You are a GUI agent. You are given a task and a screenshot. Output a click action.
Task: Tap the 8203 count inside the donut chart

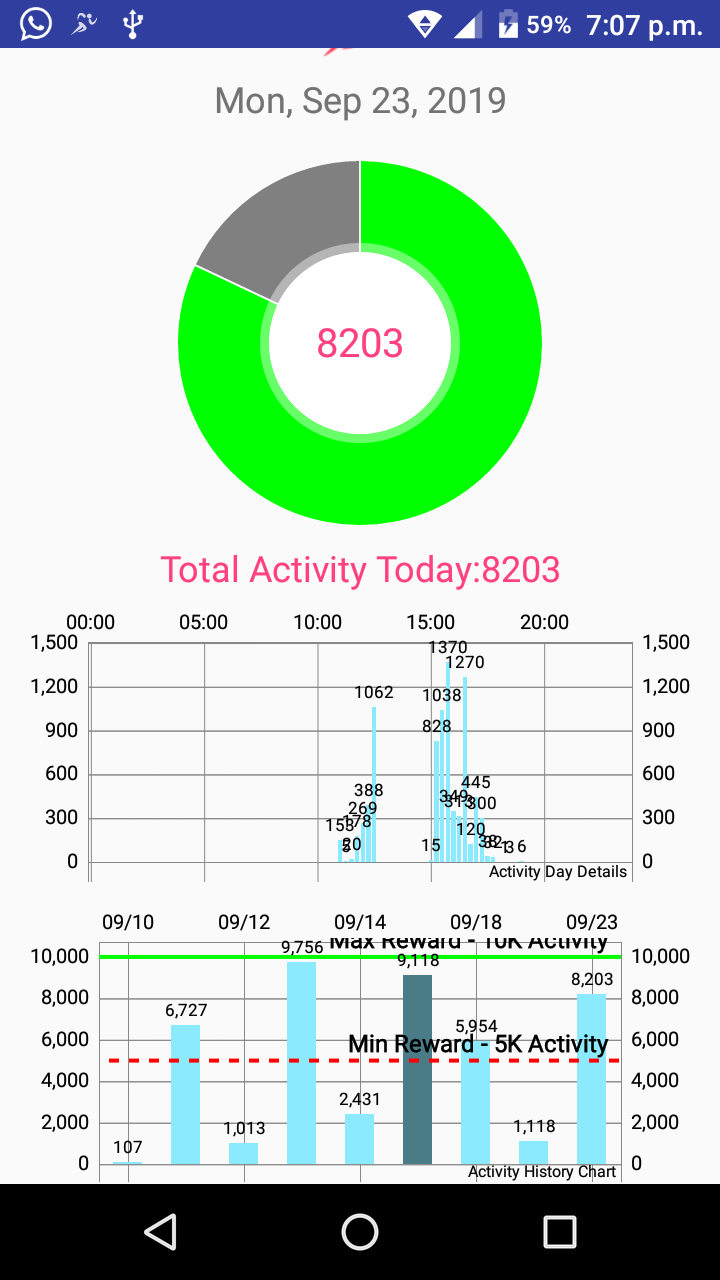click(360, 342)
